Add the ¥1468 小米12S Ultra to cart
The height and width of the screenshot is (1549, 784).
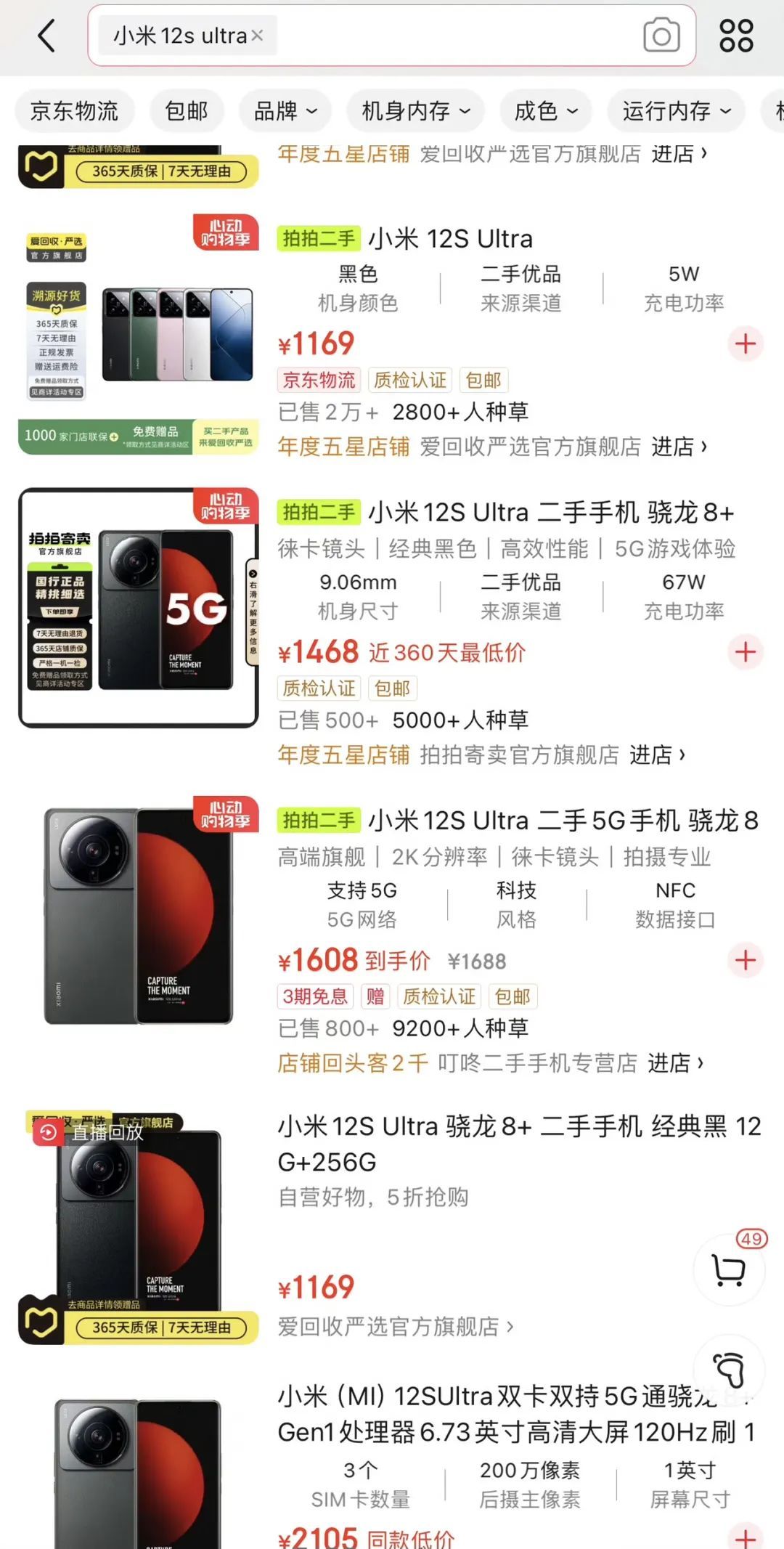tap(746, 651)
